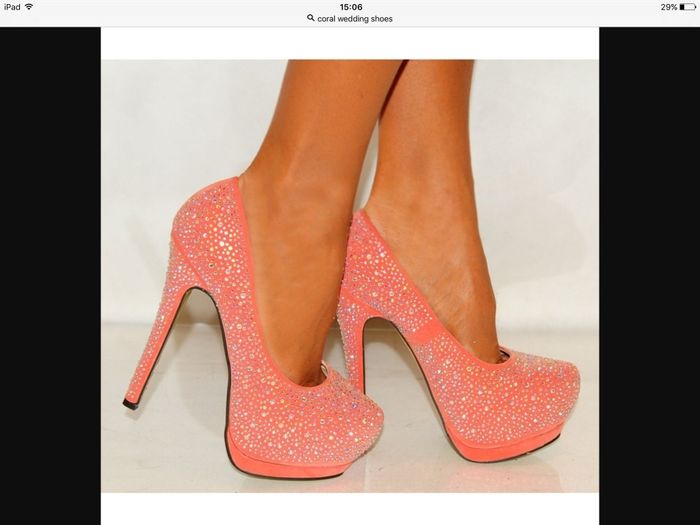Tap the coral heels photo
700x525 pixels.
350,275
